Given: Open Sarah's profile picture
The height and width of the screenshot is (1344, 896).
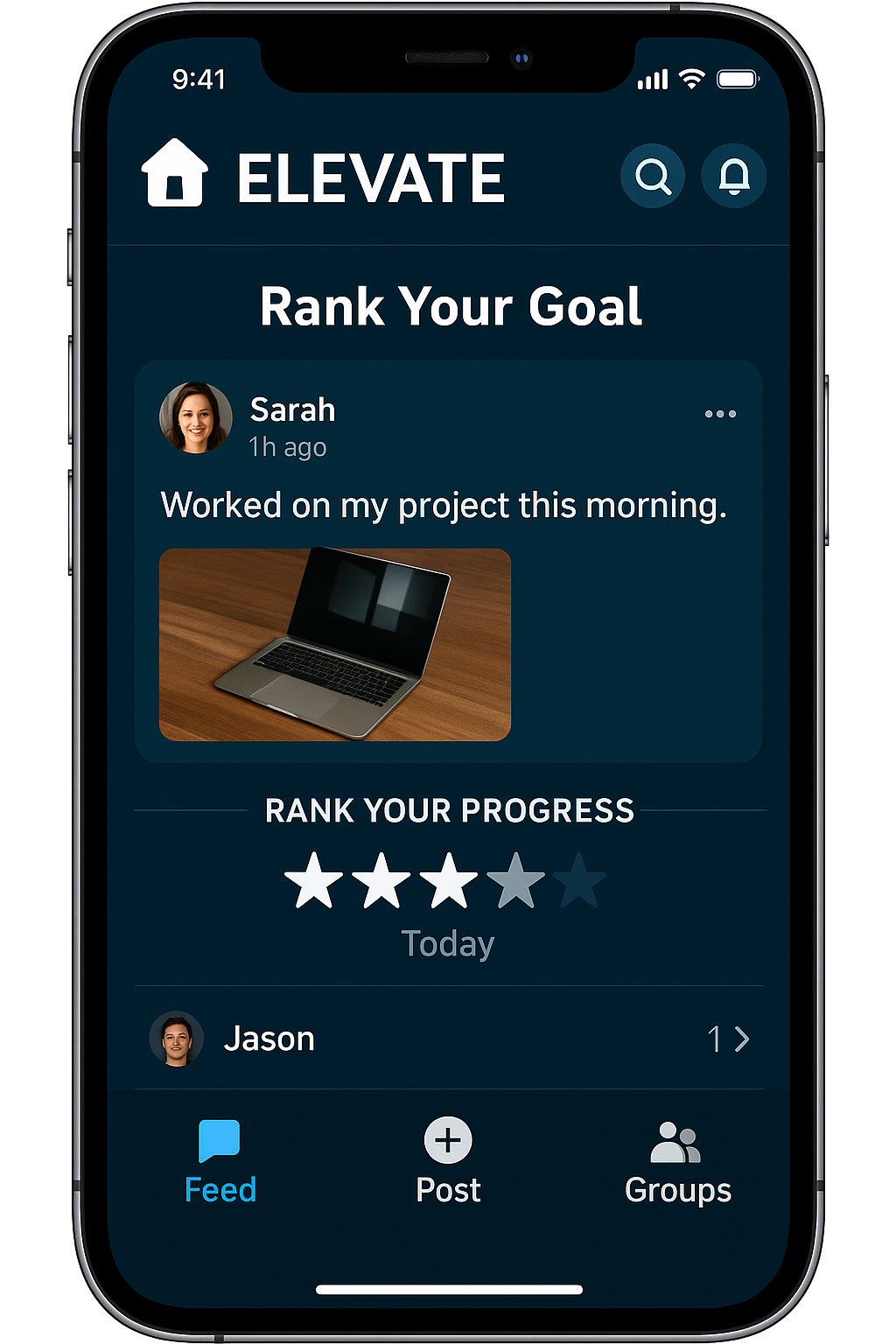Looking at the screenshot, I should tap(196, 418).
